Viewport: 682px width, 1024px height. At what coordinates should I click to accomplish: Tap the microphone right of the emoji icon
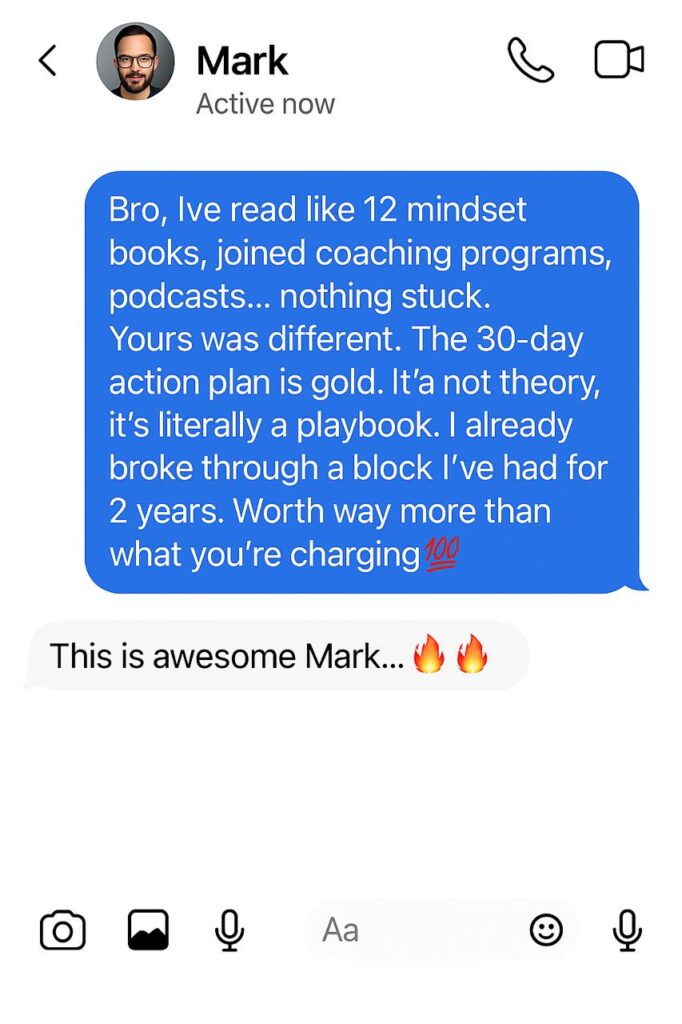point(627,931)
